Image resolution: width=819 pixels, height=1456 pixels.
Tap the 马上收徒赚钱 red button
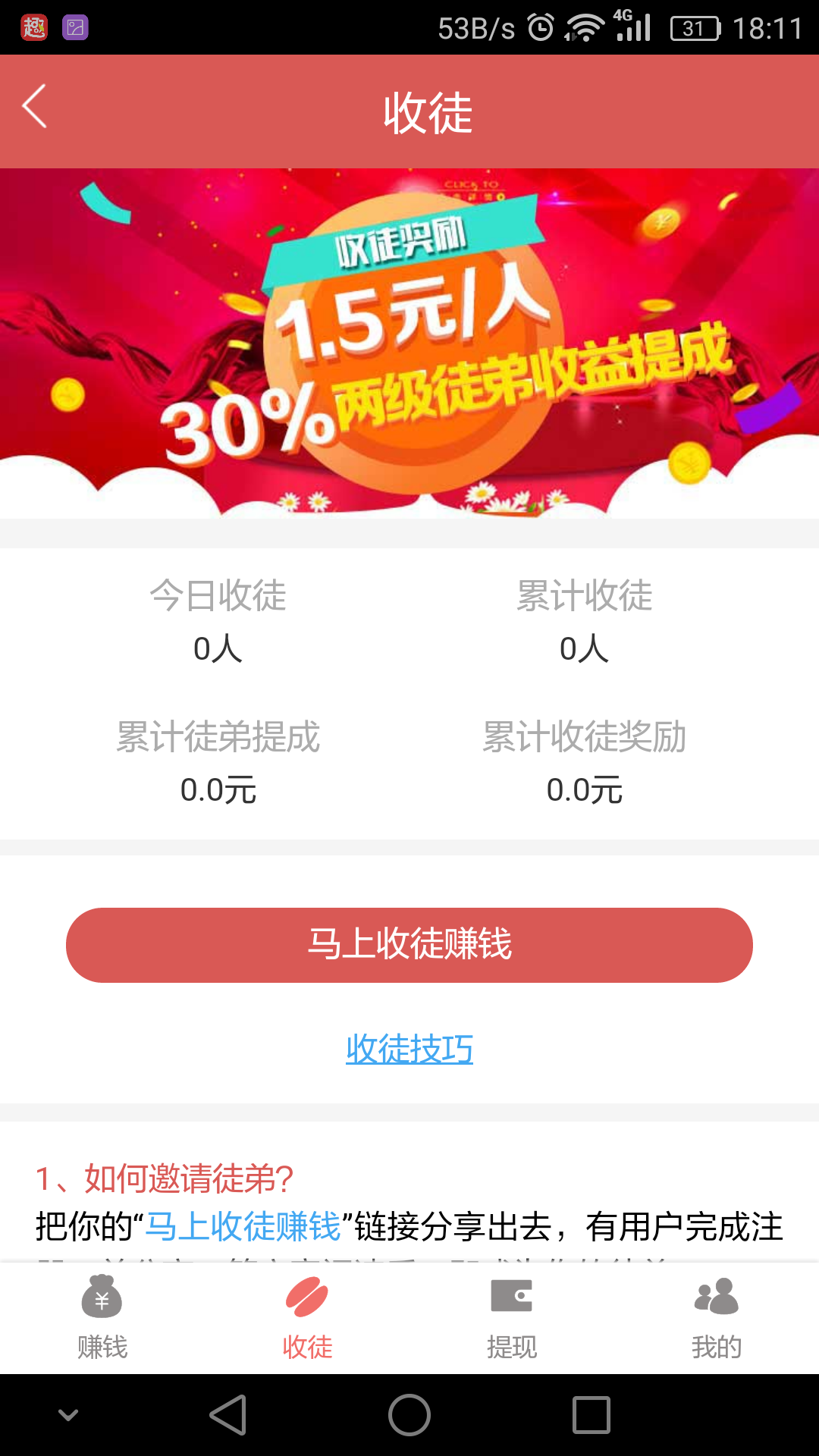(x=409, y=945)
